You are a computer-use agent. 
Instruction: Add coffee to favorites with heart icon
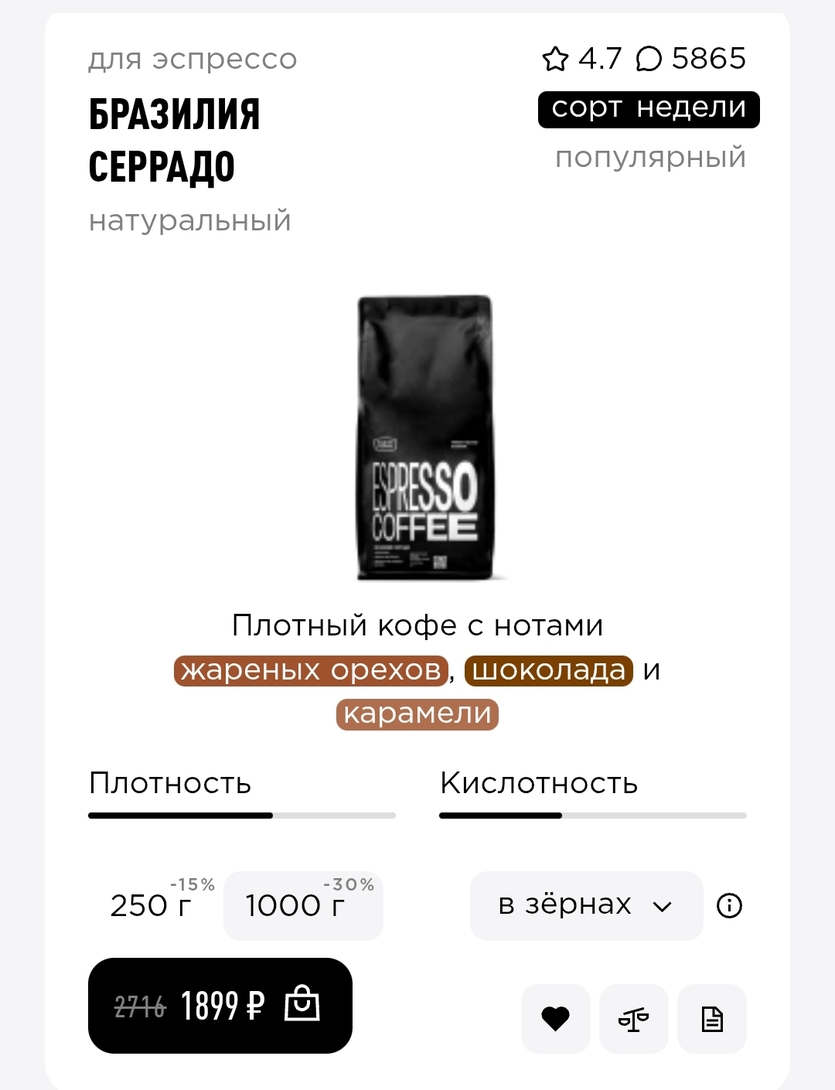555,1018
